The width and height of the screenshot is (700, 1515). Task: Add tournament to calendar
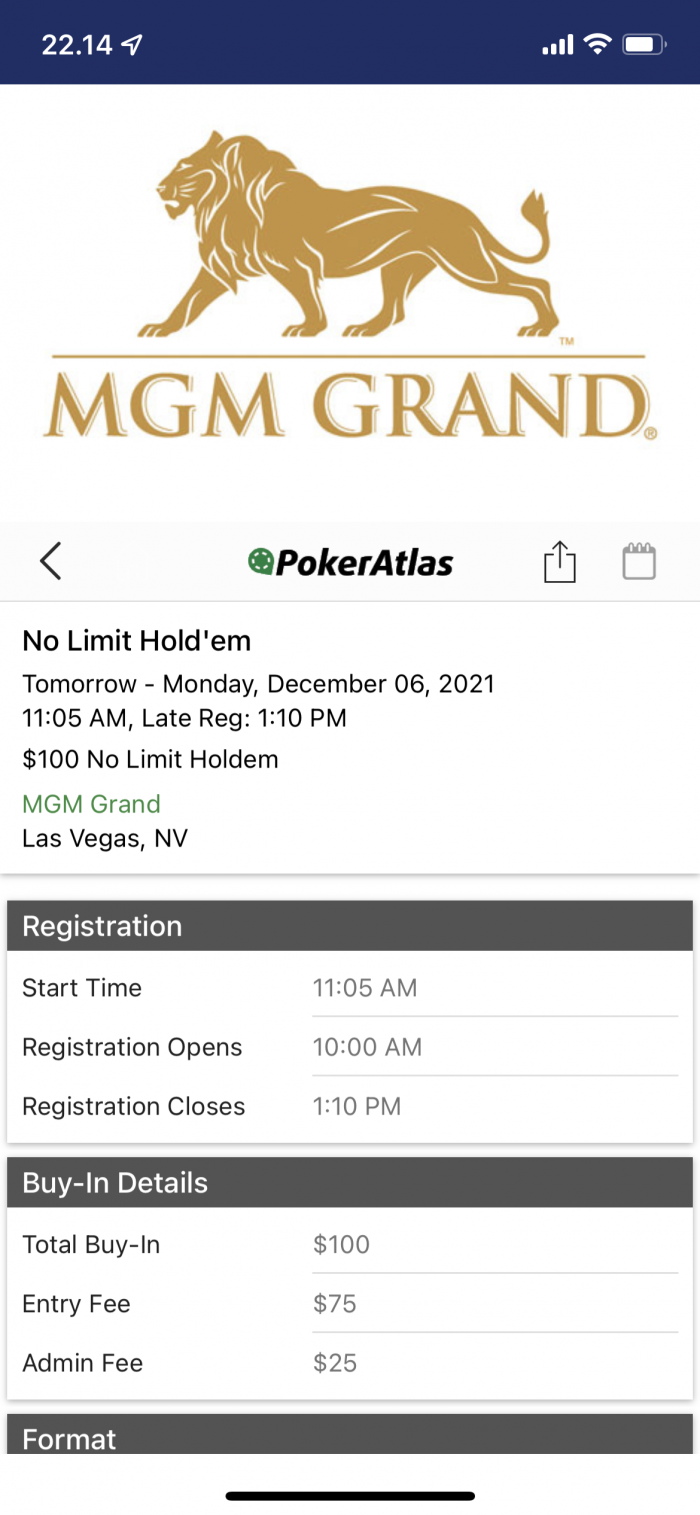point(639,561)
